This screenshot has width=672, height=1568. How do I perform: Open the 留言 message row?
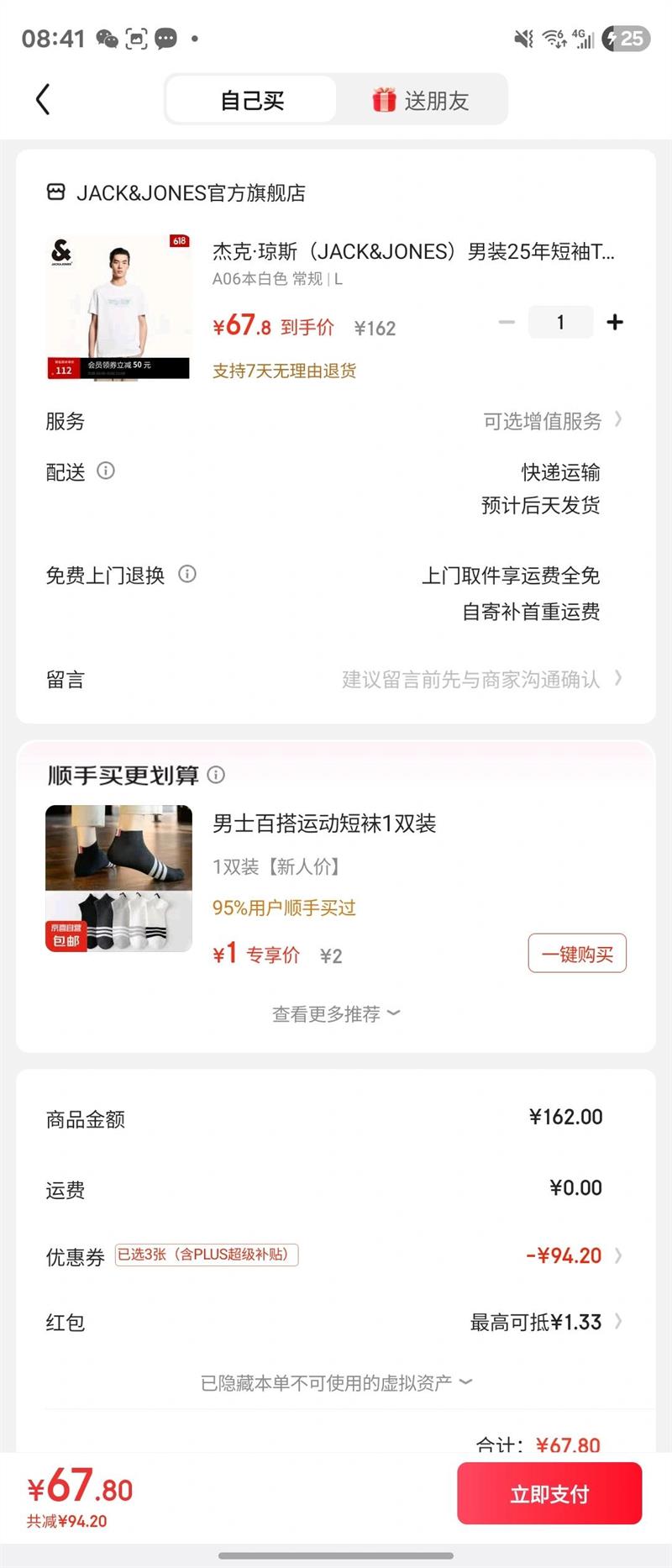(x=336, y=679)
